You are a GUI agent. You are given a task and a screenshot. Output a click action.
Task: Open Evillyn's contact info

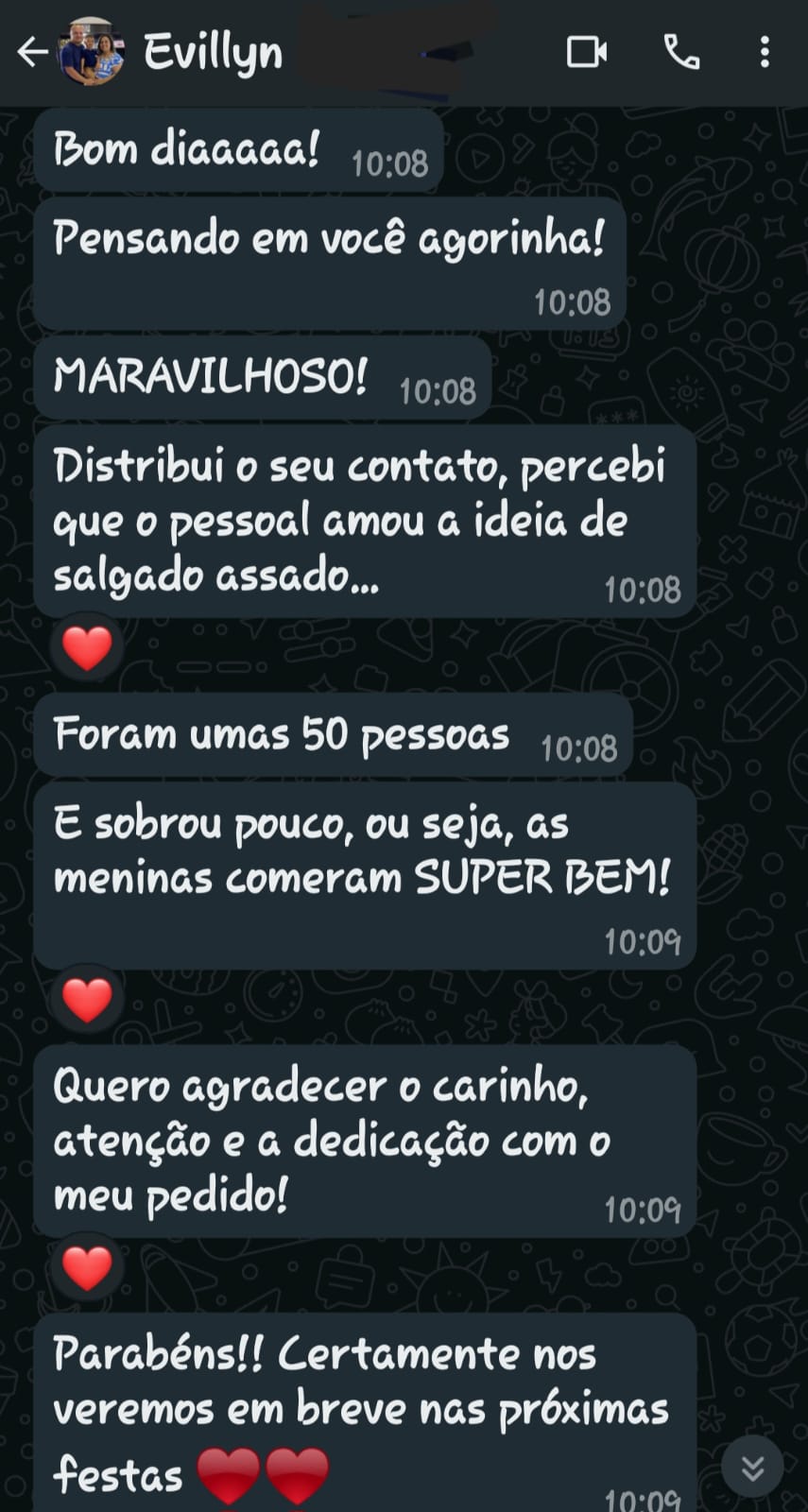[x=214, y=52]
